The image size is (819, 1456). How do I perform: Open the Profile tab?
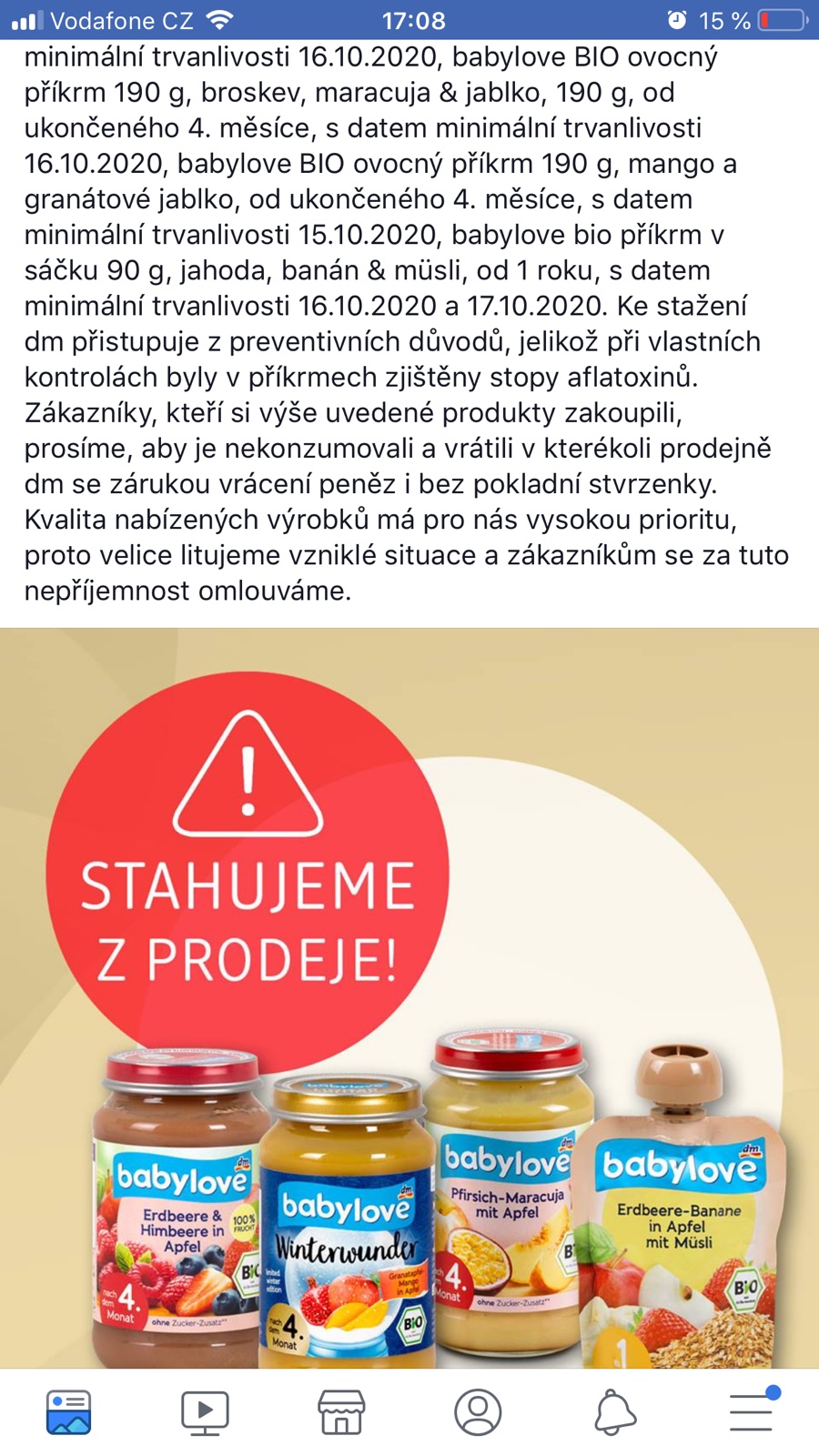click(478, 1411)
